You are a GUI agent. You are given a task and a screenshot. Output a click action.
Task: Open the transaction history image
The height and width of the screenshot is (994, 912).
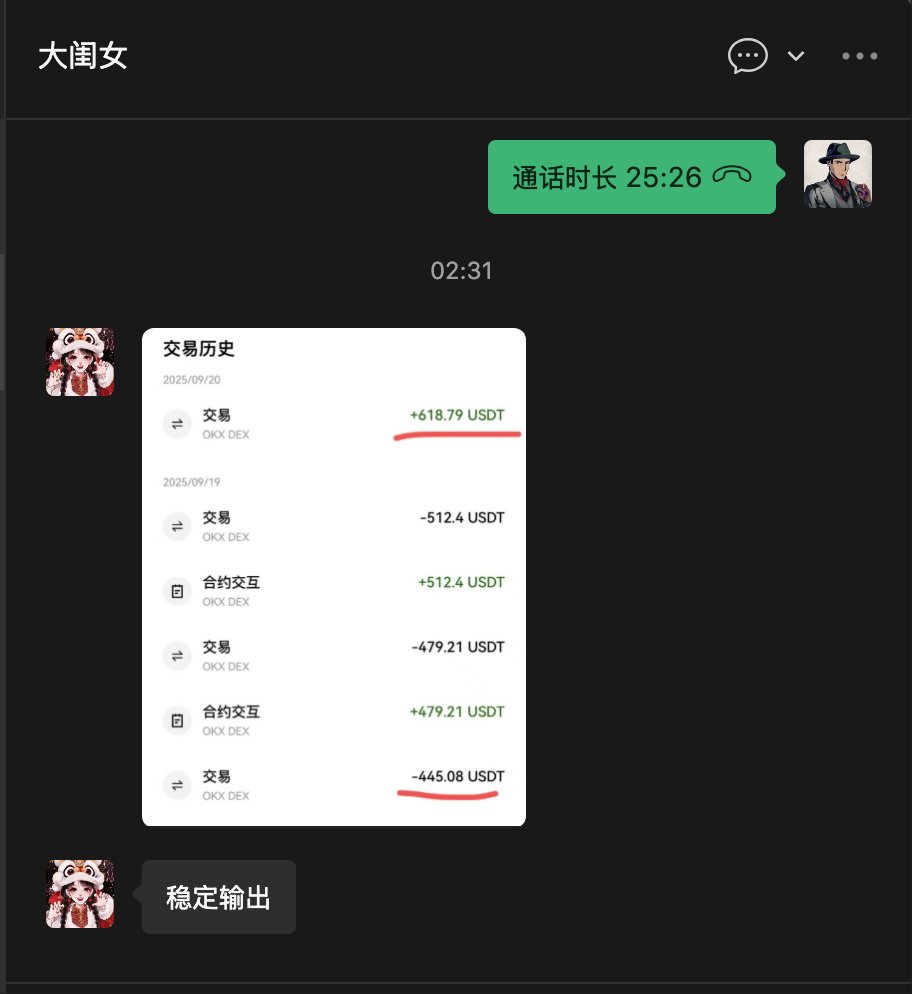point(334,577)
